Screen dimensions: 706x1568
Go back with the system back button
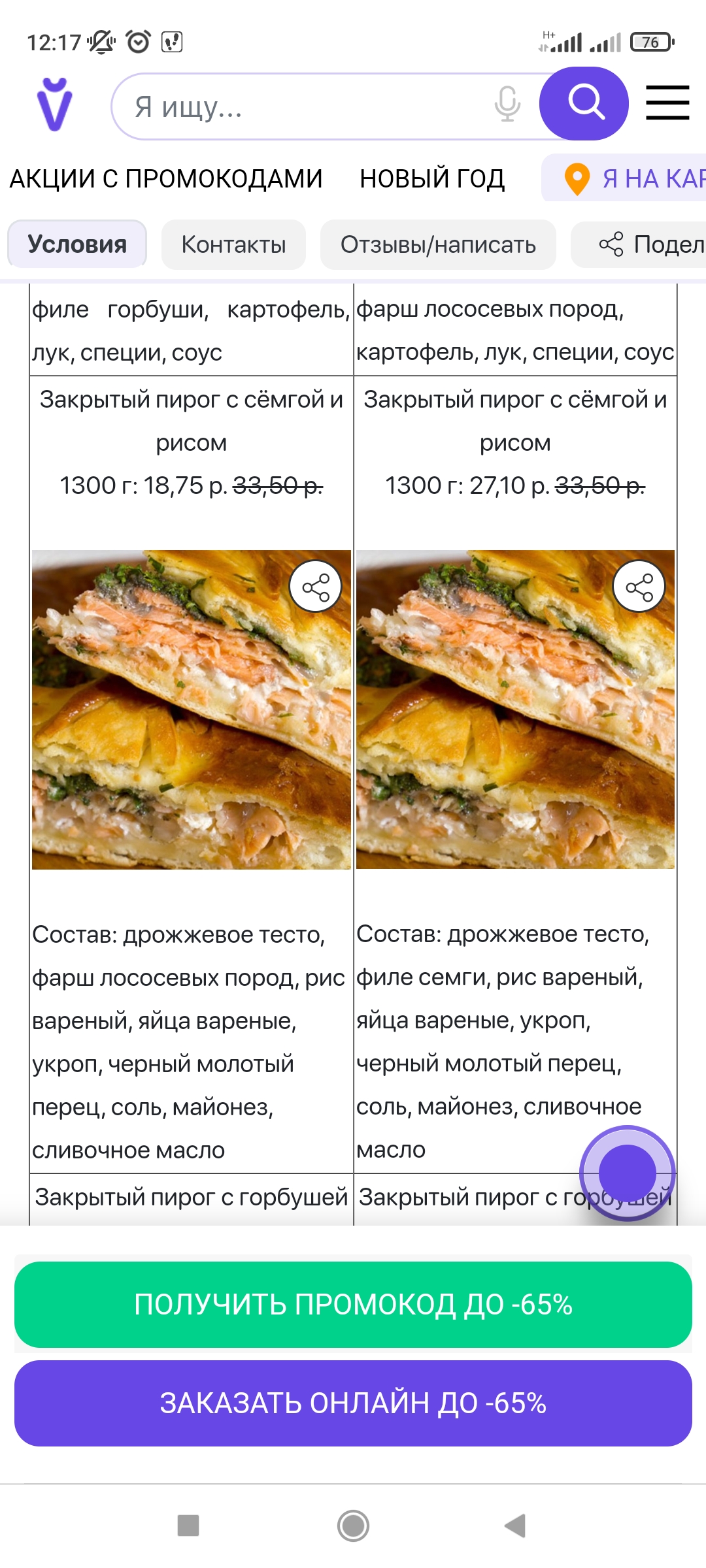[x=515, y=1526]
